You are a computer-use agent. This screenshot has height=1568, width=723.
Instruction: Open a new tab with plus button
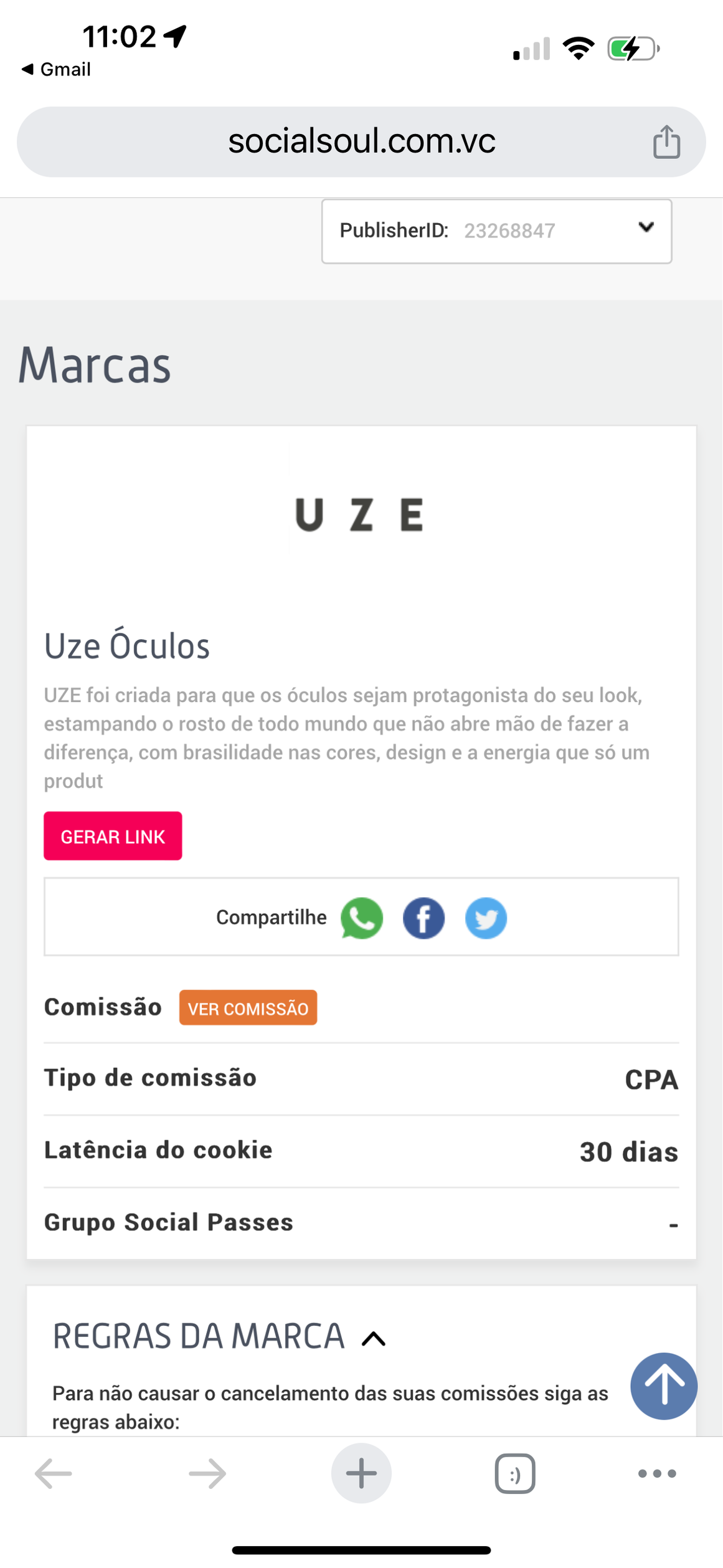point(361,1473)
